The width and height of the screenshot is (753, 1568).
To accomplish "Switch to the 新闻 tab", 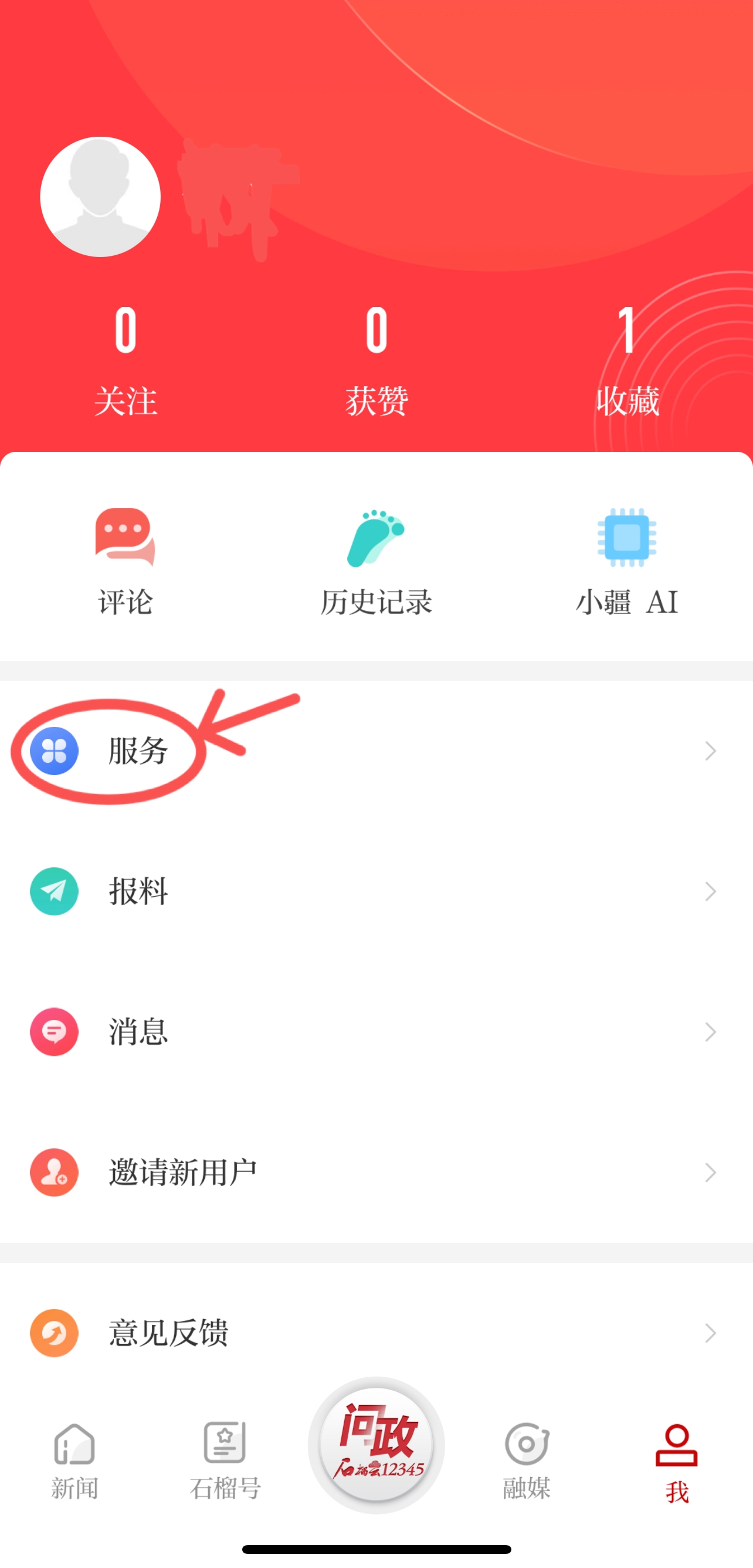I will (74, 1461).
